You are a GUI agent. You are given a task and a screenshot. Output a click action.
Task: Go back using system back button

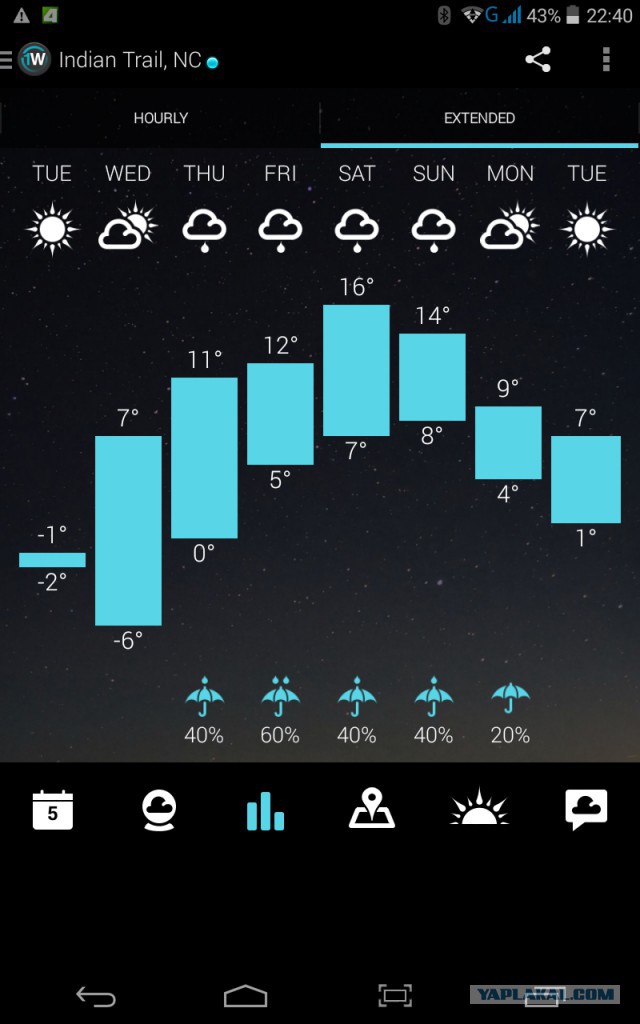click(96, 995)
